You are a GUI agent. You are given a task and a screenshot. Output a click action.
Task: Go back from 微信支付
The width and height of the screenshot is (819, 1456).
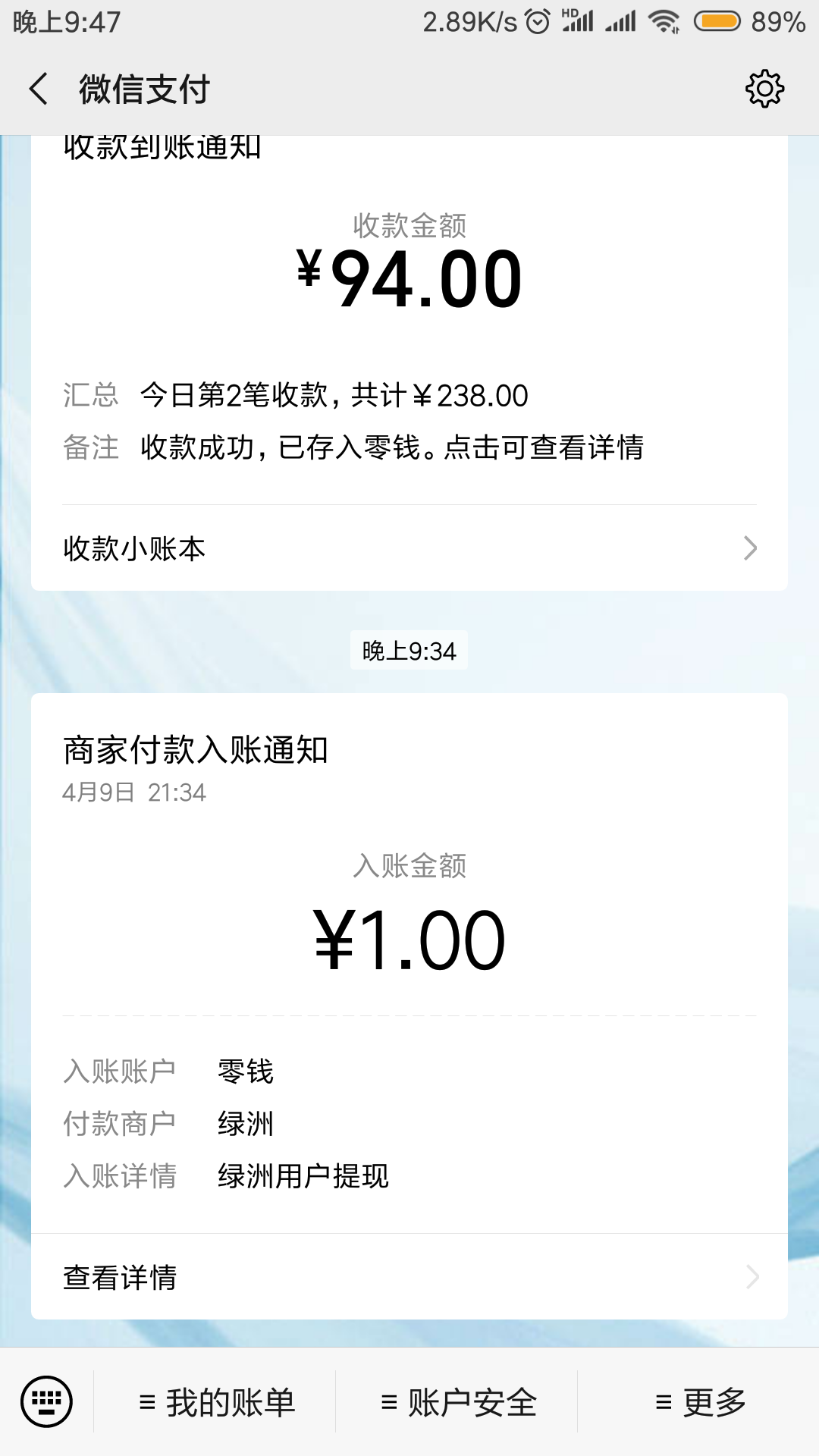[39, 89]
